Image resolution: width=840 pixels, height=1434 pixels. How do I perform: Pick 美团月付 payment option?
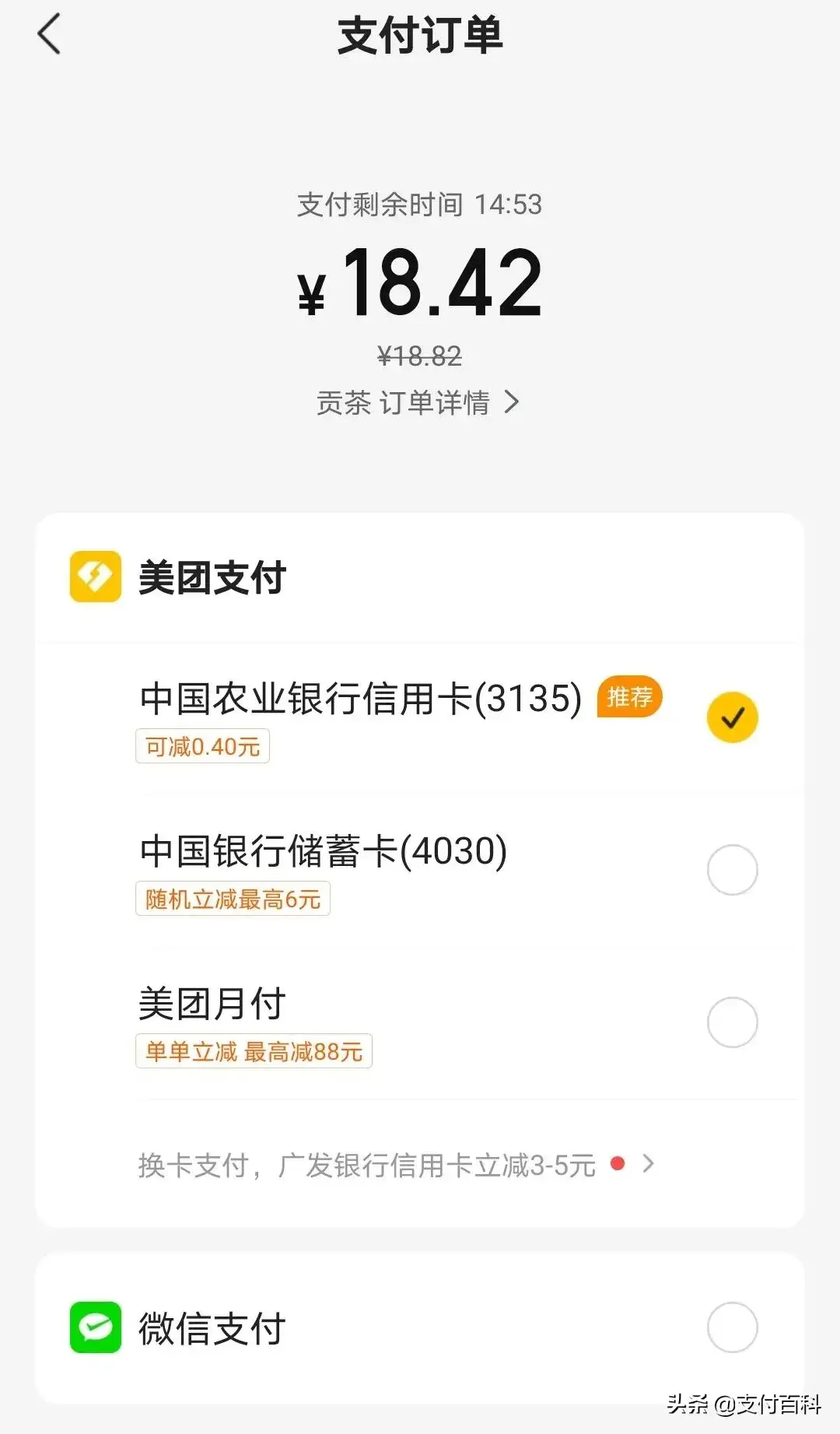click(x=732, y=1022)
